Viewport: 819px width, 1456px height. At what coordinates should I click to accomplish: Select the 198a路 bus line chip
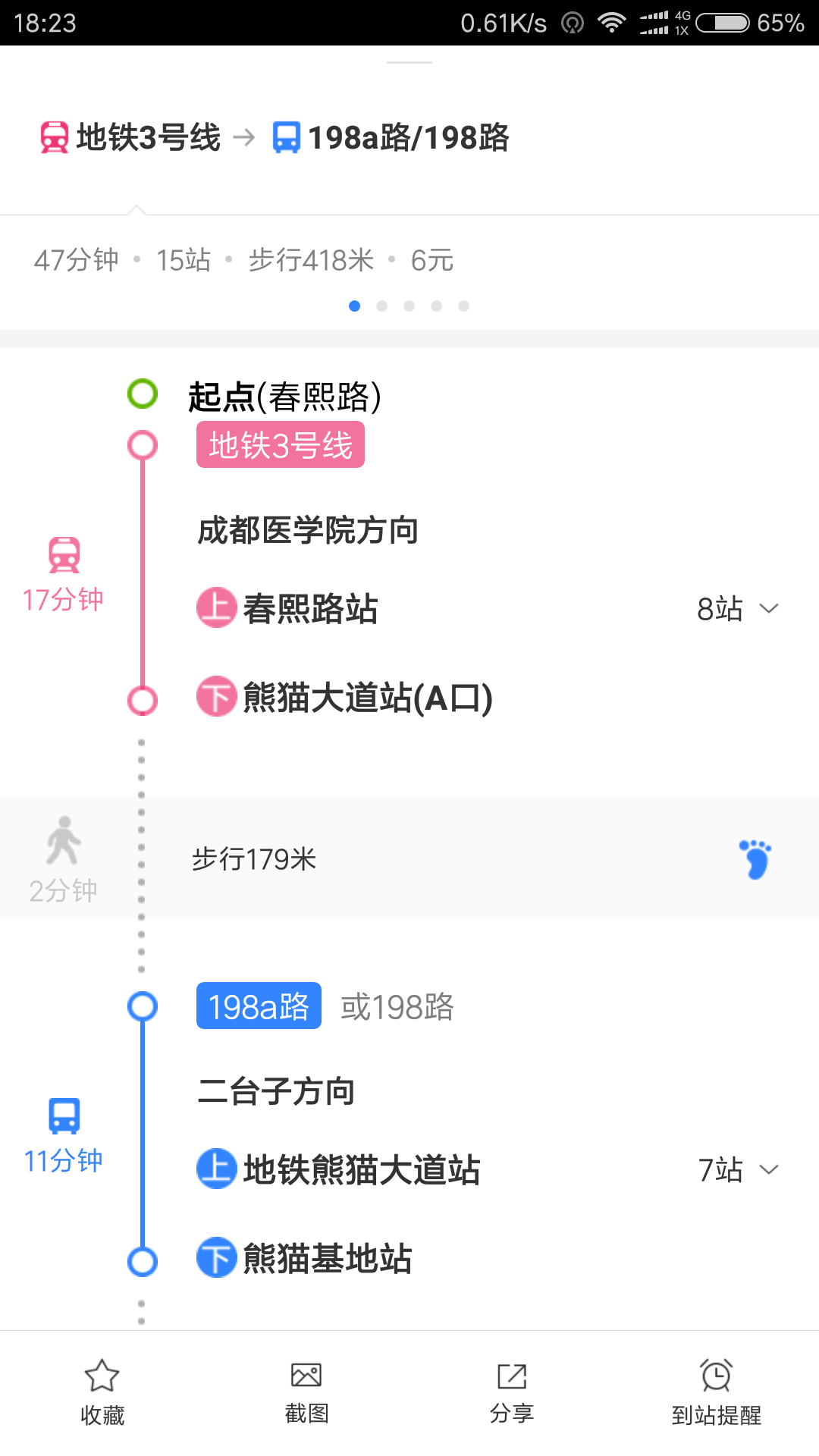[259, 1006]
